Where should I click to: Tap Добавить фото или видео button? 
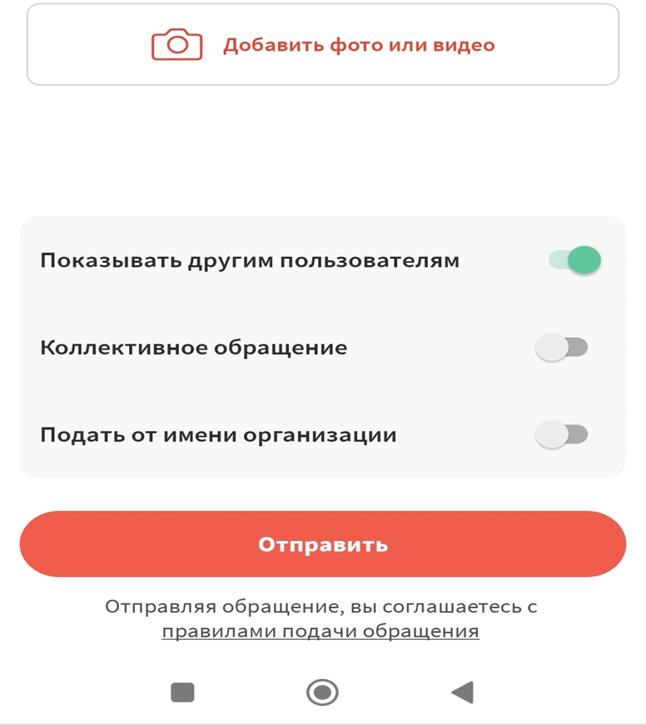pos(323,45)
